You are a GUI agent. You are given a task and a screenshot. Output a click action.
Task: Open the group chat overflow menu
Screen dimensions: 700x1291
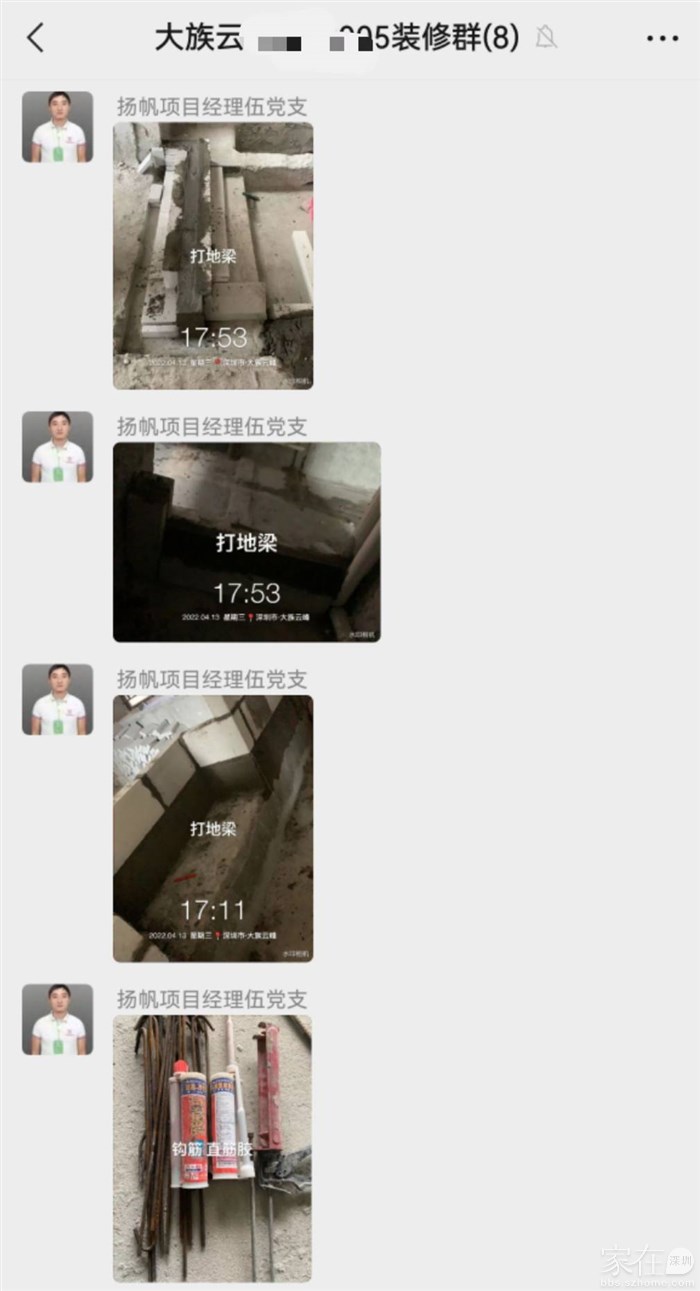point(662,39)
